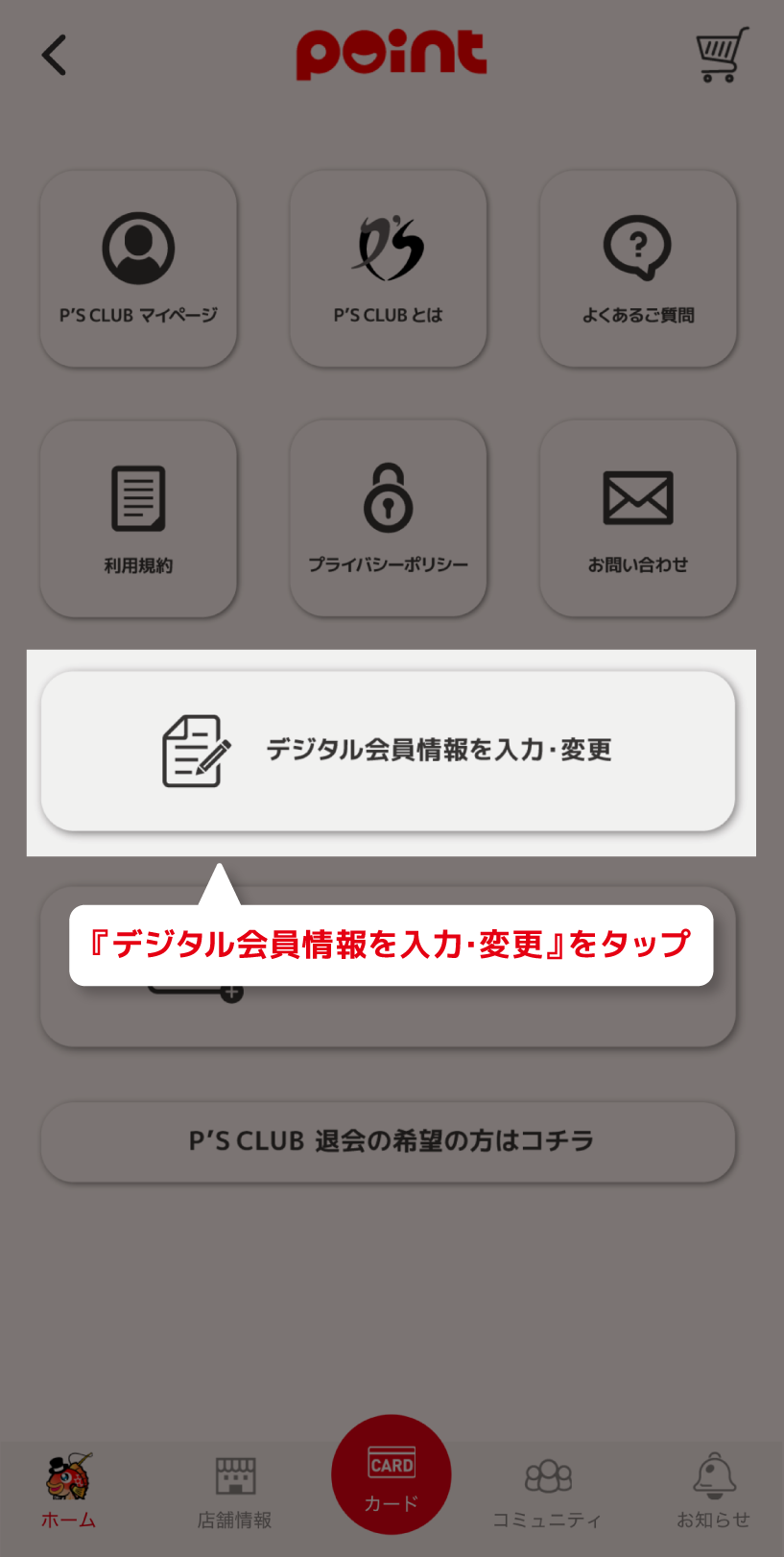784x1557 pixels.
Task: Open the shopping cart
Action: [x=721, y=56]
